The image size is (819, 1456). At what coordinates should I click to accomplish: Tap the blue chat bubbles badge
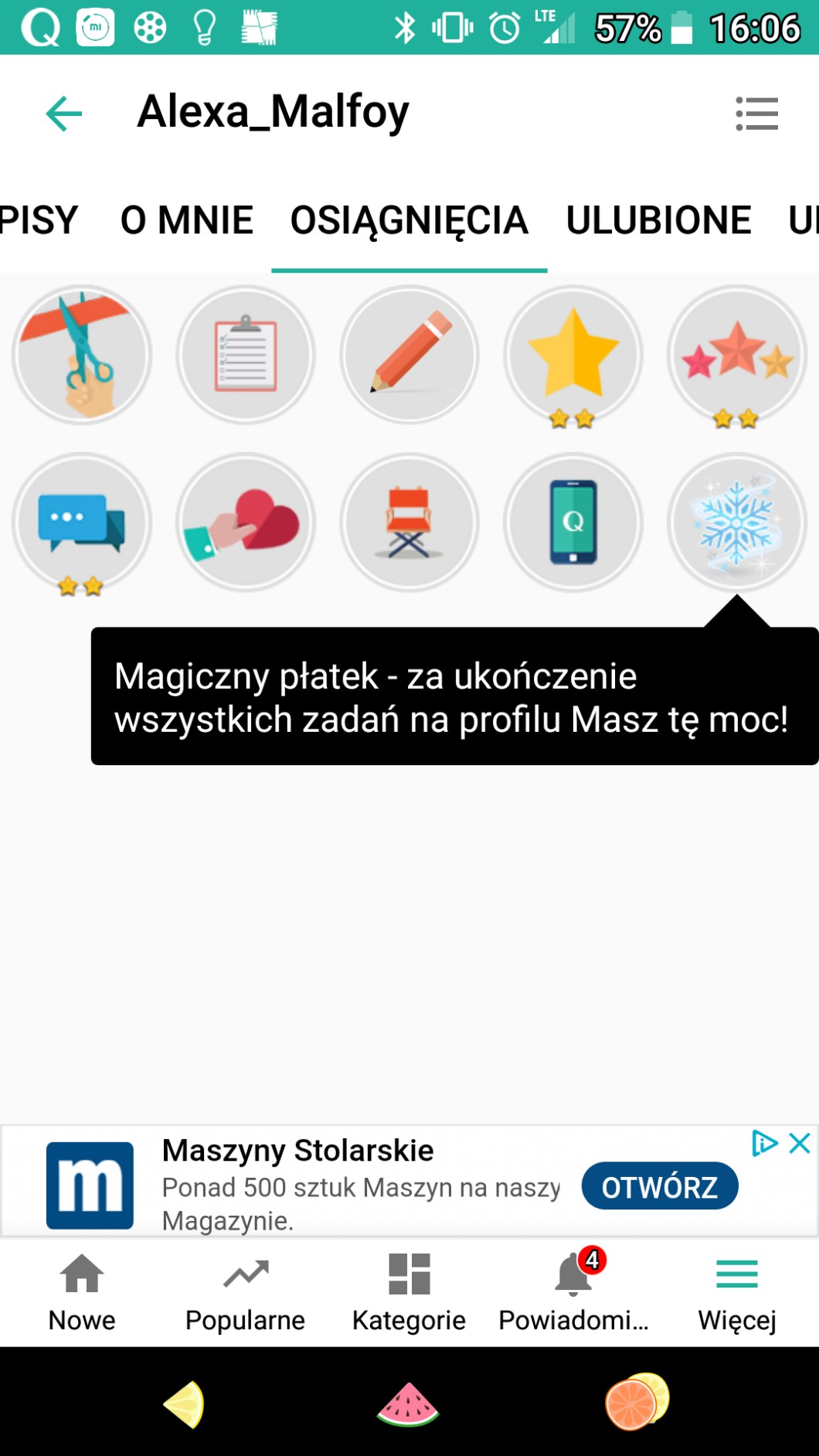82,522
